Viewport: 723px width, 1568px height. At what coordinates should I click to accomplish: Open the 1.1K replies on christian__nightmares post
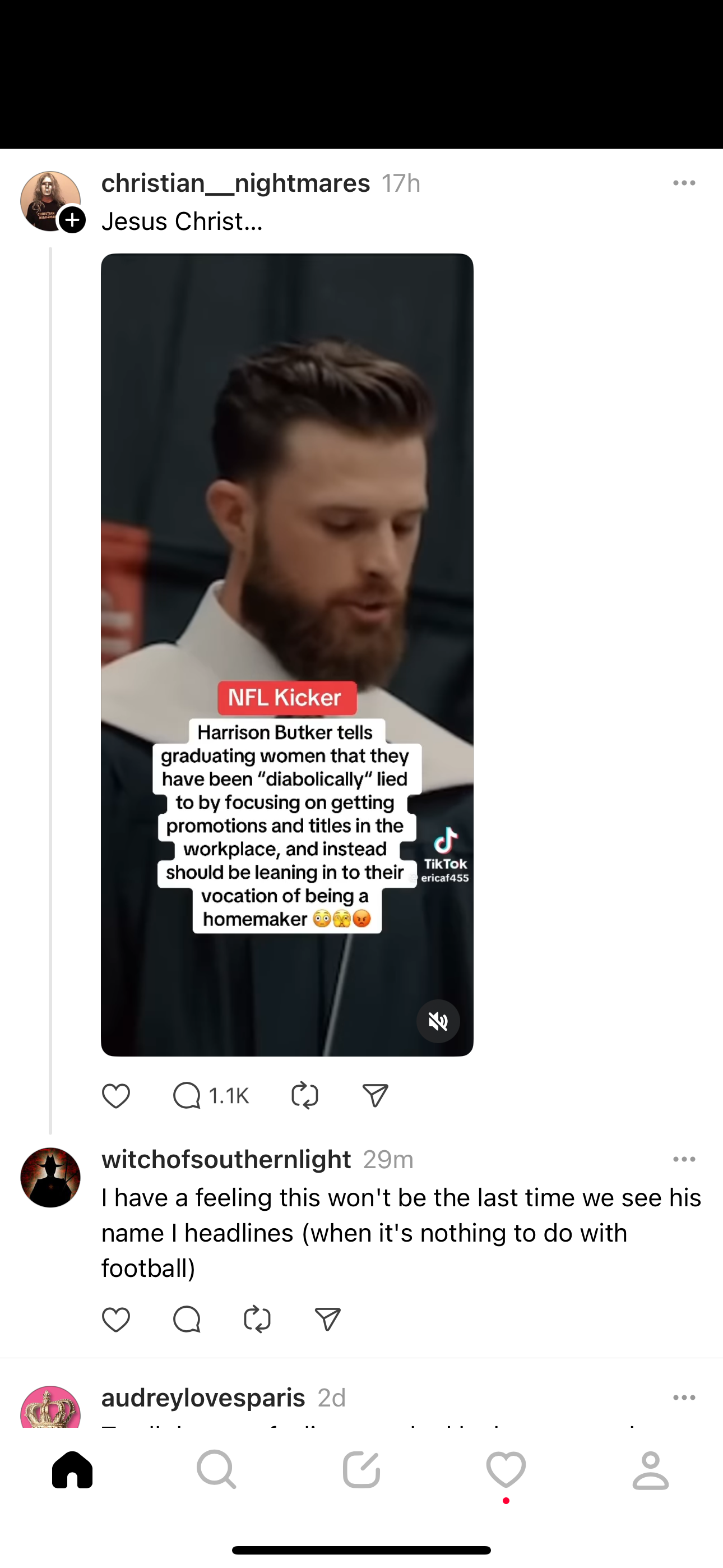click(x=211, y=1096)
